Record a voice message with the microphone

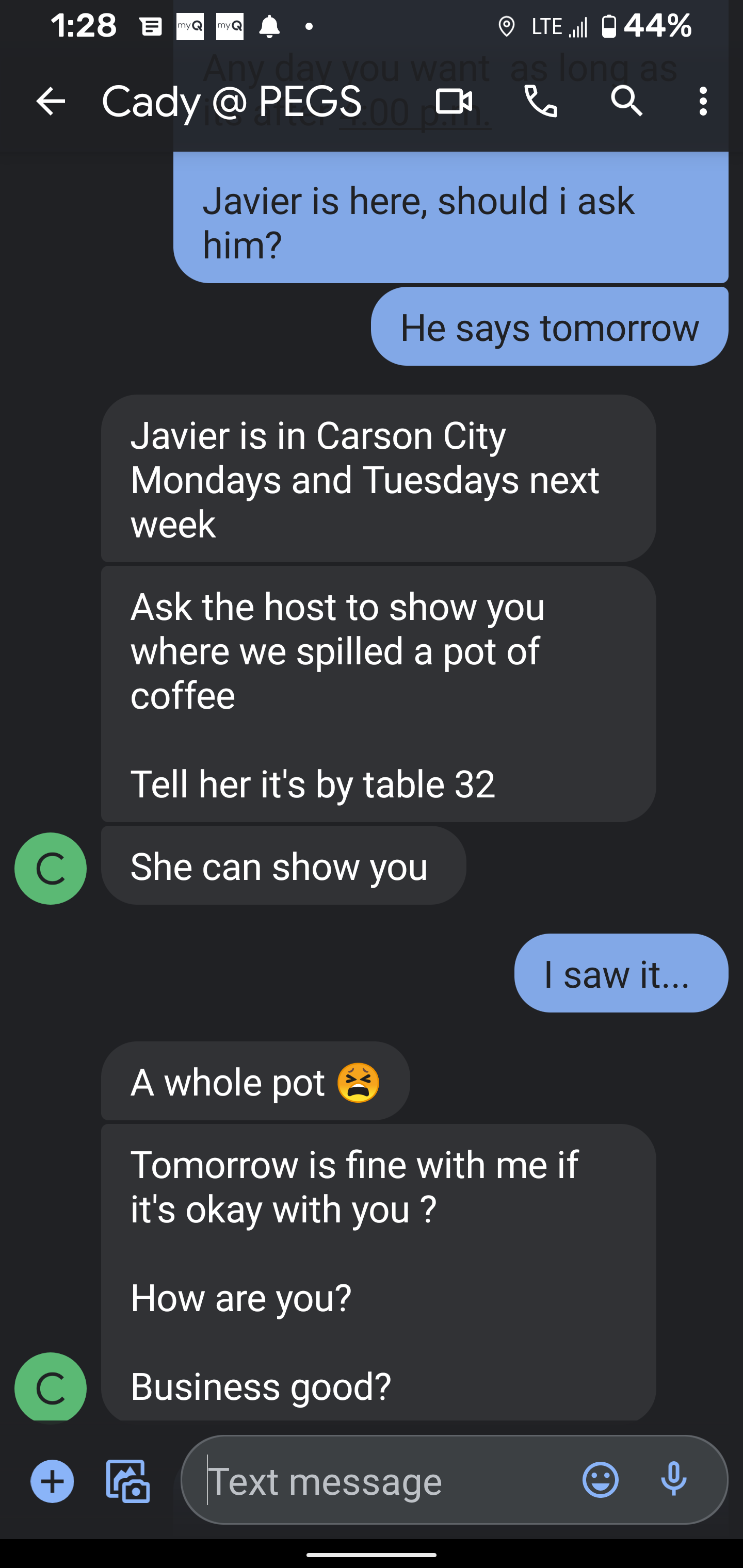click(673, 1480)
